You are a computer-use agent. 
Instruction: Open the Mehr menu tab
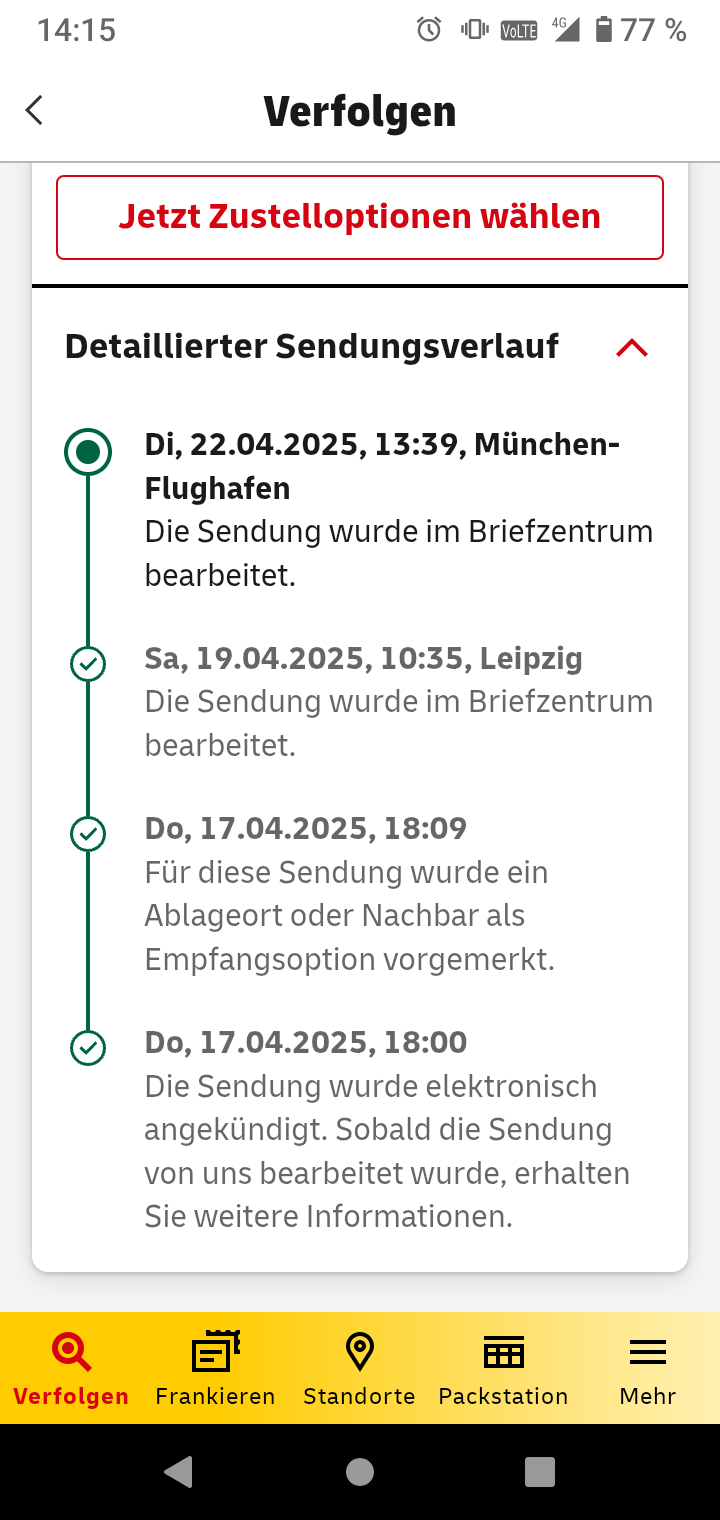click(648, 1368)
